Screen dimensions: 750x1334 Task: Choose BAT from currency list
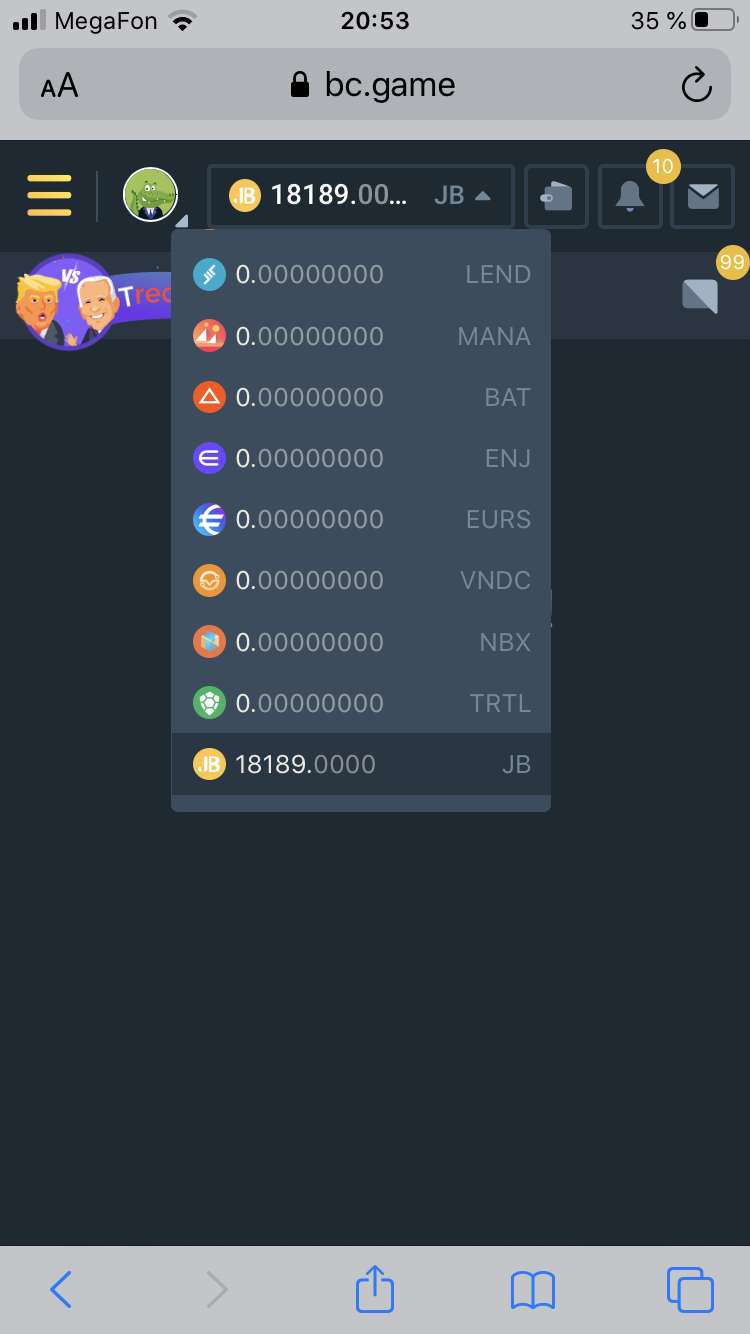(360, 397)
